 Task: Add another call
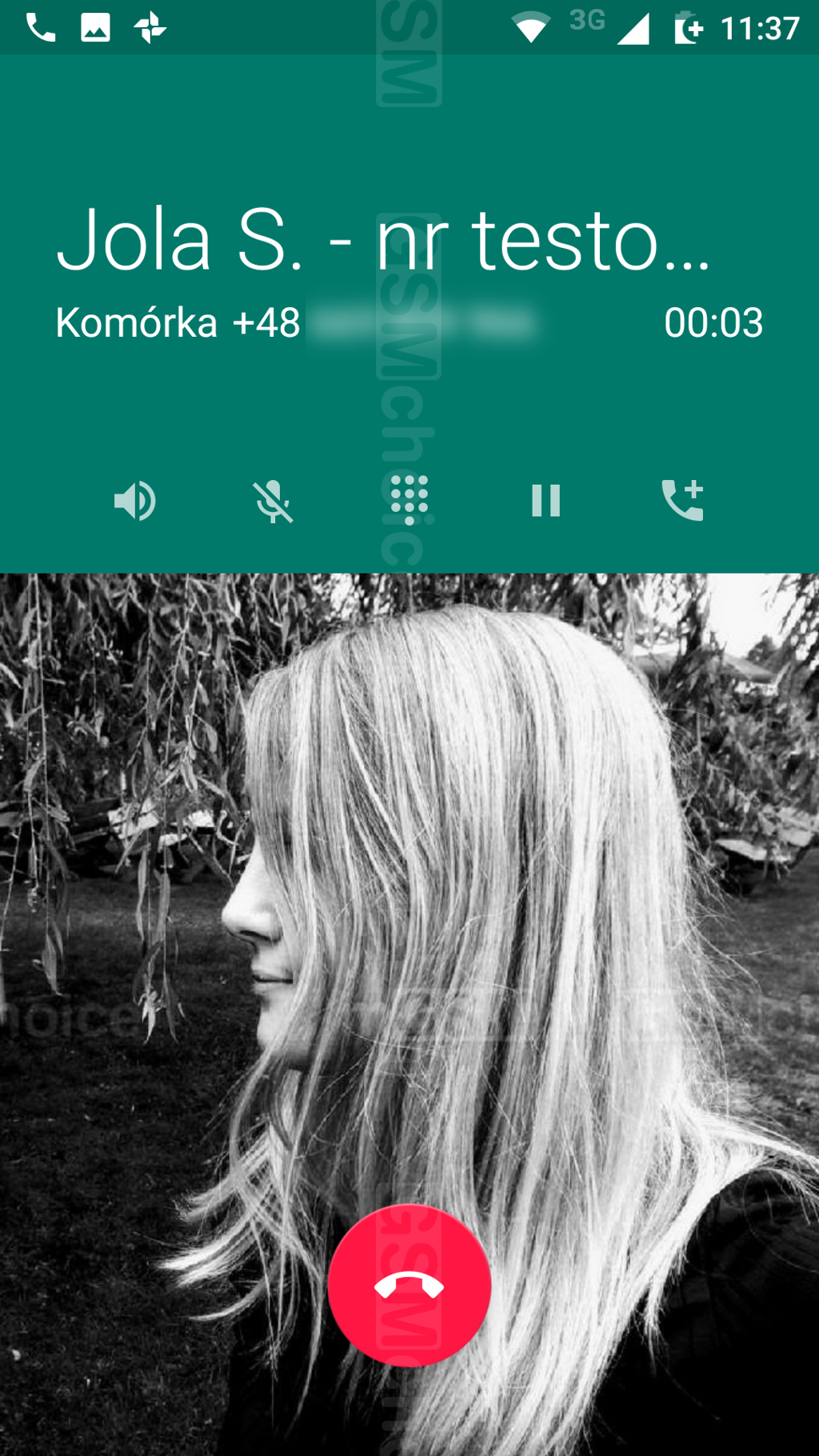[x=683, y=501]
